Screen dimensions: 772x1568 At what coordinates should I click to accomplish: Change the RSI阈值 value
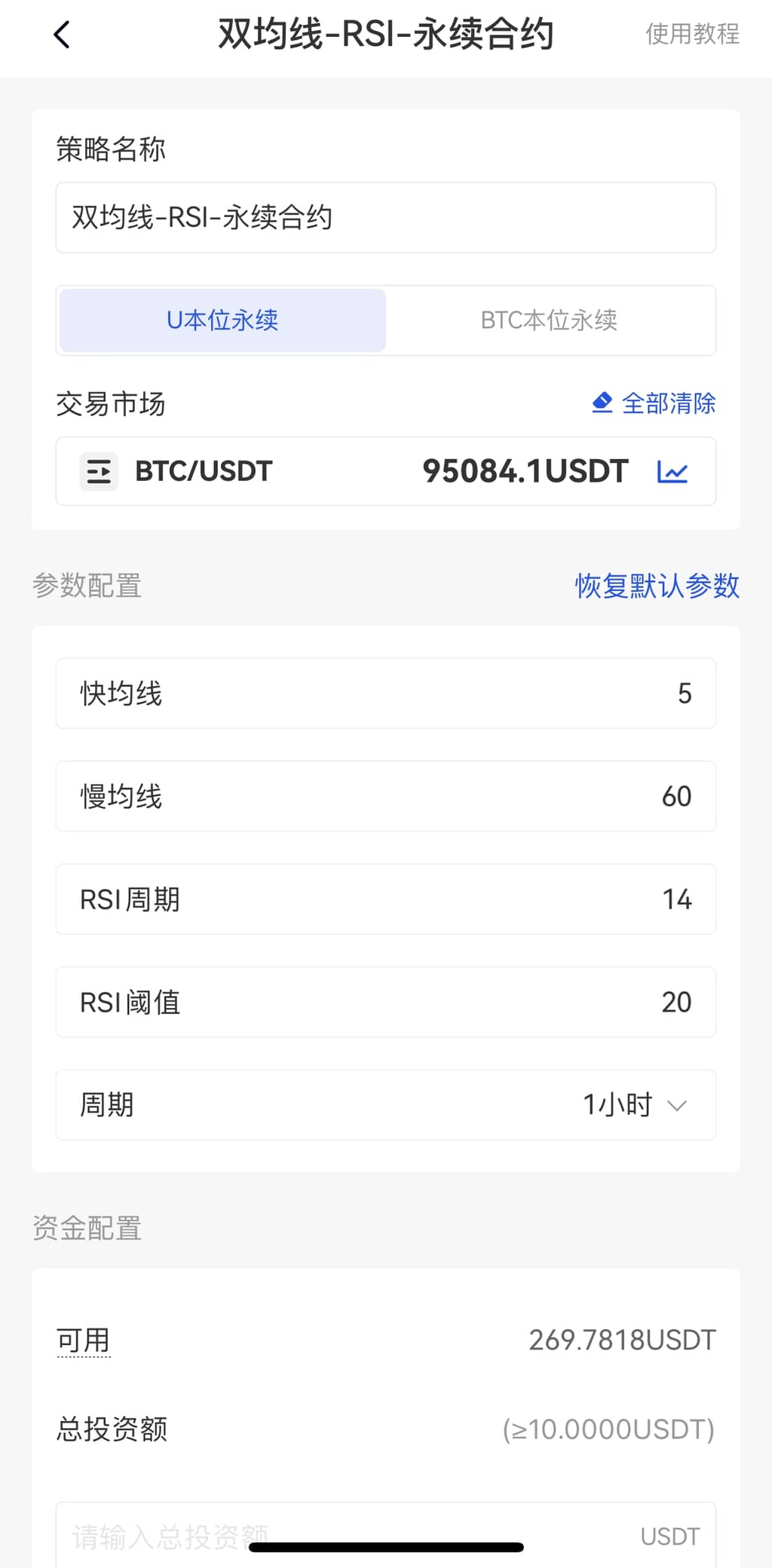[x=385, y=1002]
